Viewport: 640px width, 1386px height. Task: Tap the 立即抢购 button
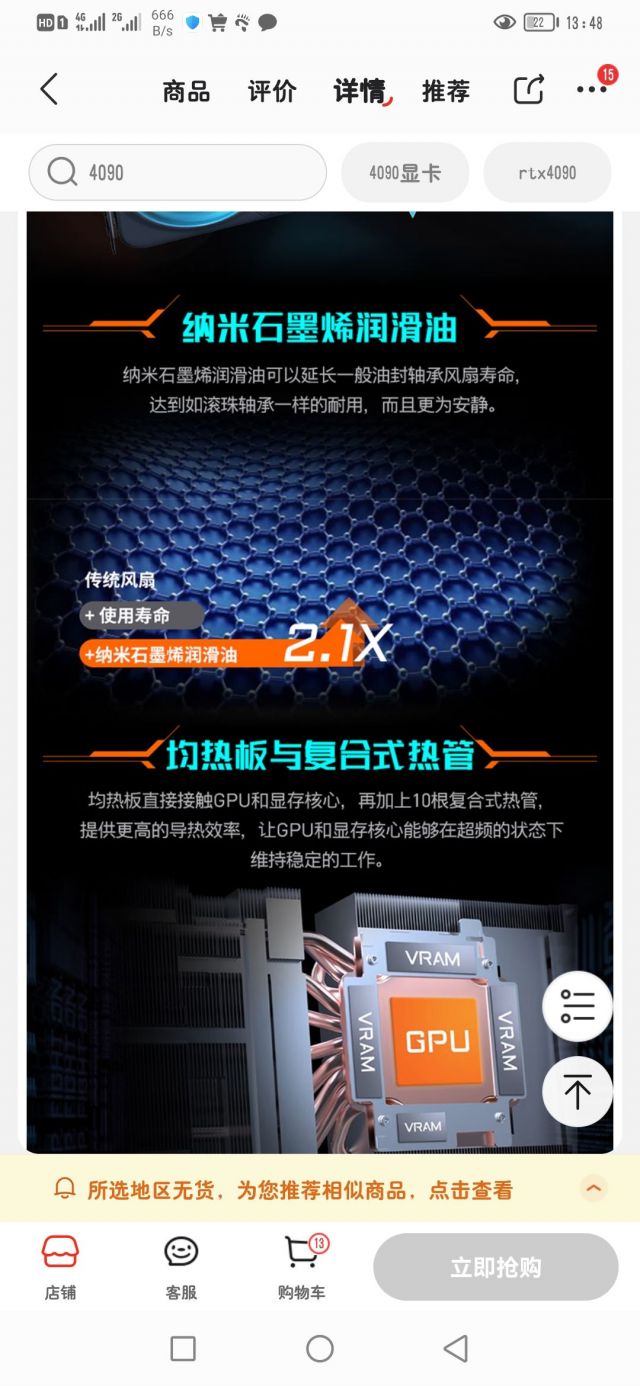[496, 1268]
